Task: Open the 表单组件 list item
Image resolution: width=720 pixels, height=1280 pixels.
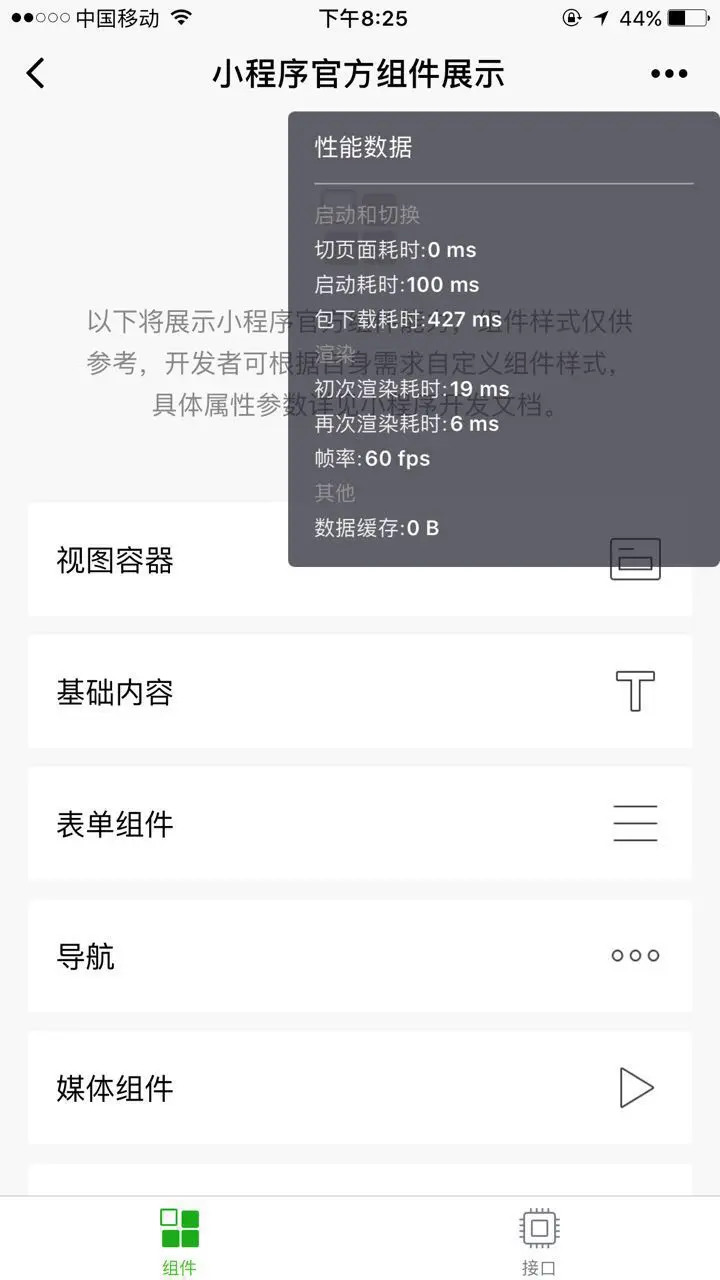Action: click(x=359, y=824)
